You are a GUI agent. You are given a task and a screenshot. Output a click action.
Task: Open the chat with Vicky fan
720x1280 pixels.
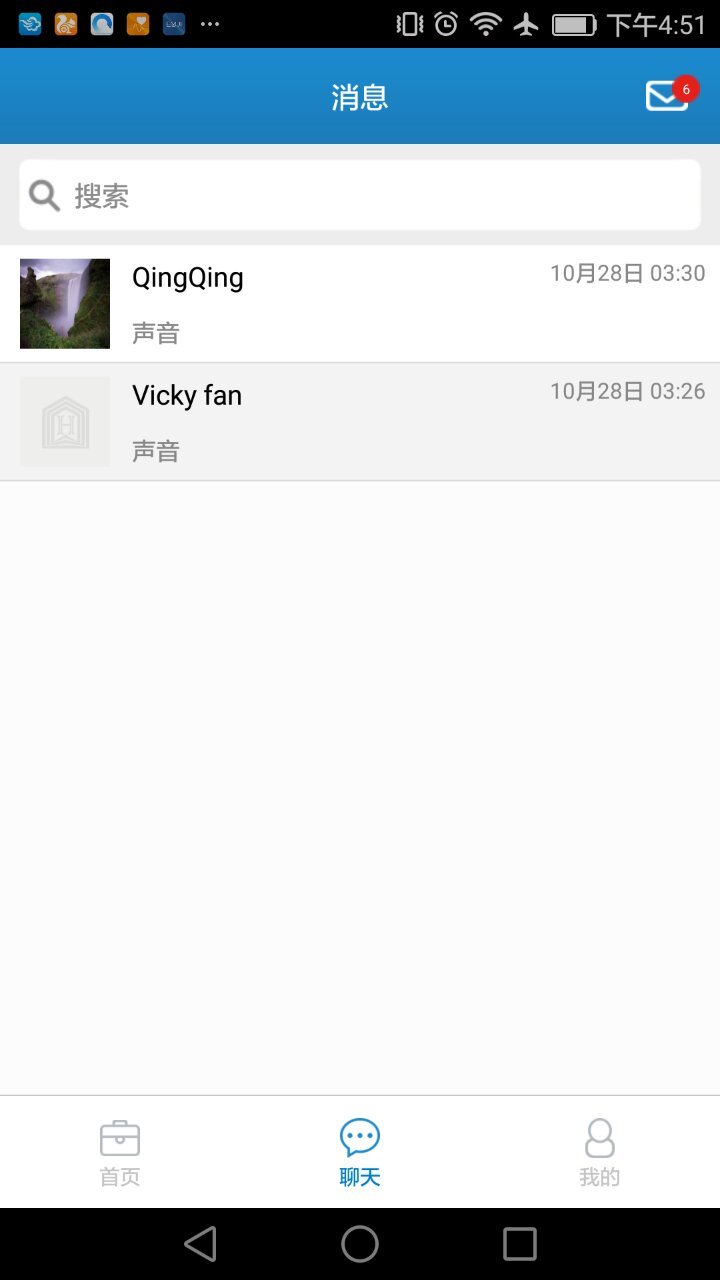point(360,421)
